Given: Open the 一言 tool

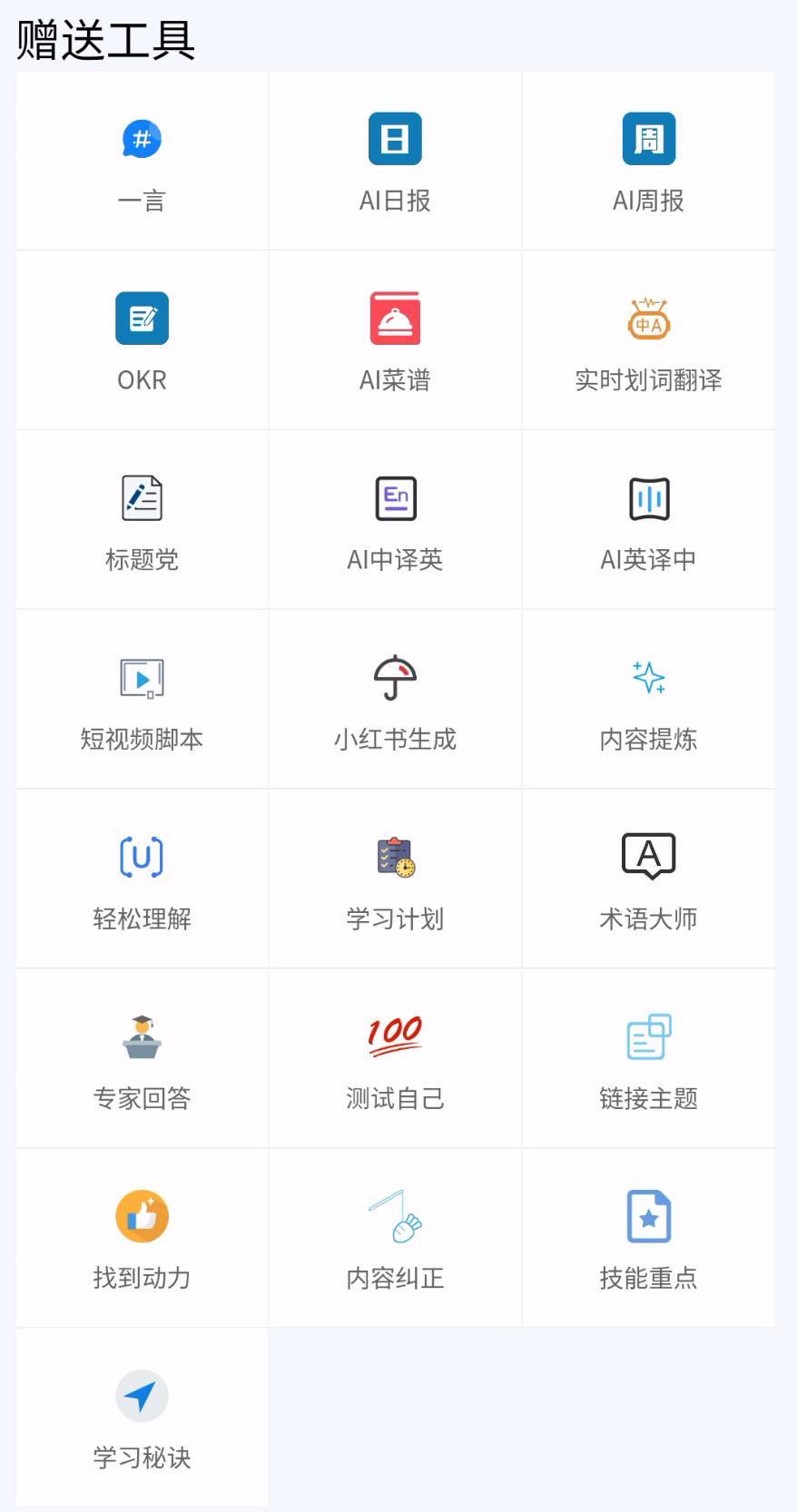Looking at the screenshot, I should coord(142,159).
